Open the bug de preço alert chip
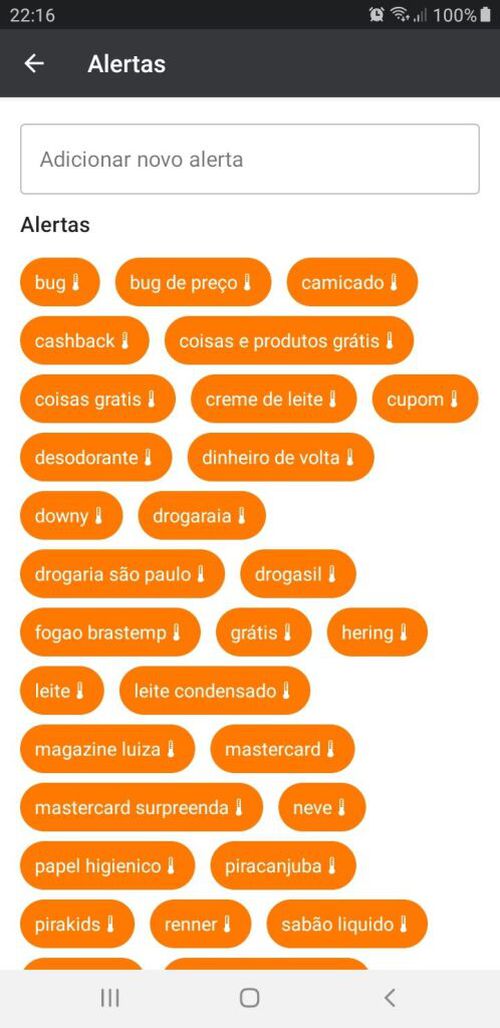 tap(193, 283)
